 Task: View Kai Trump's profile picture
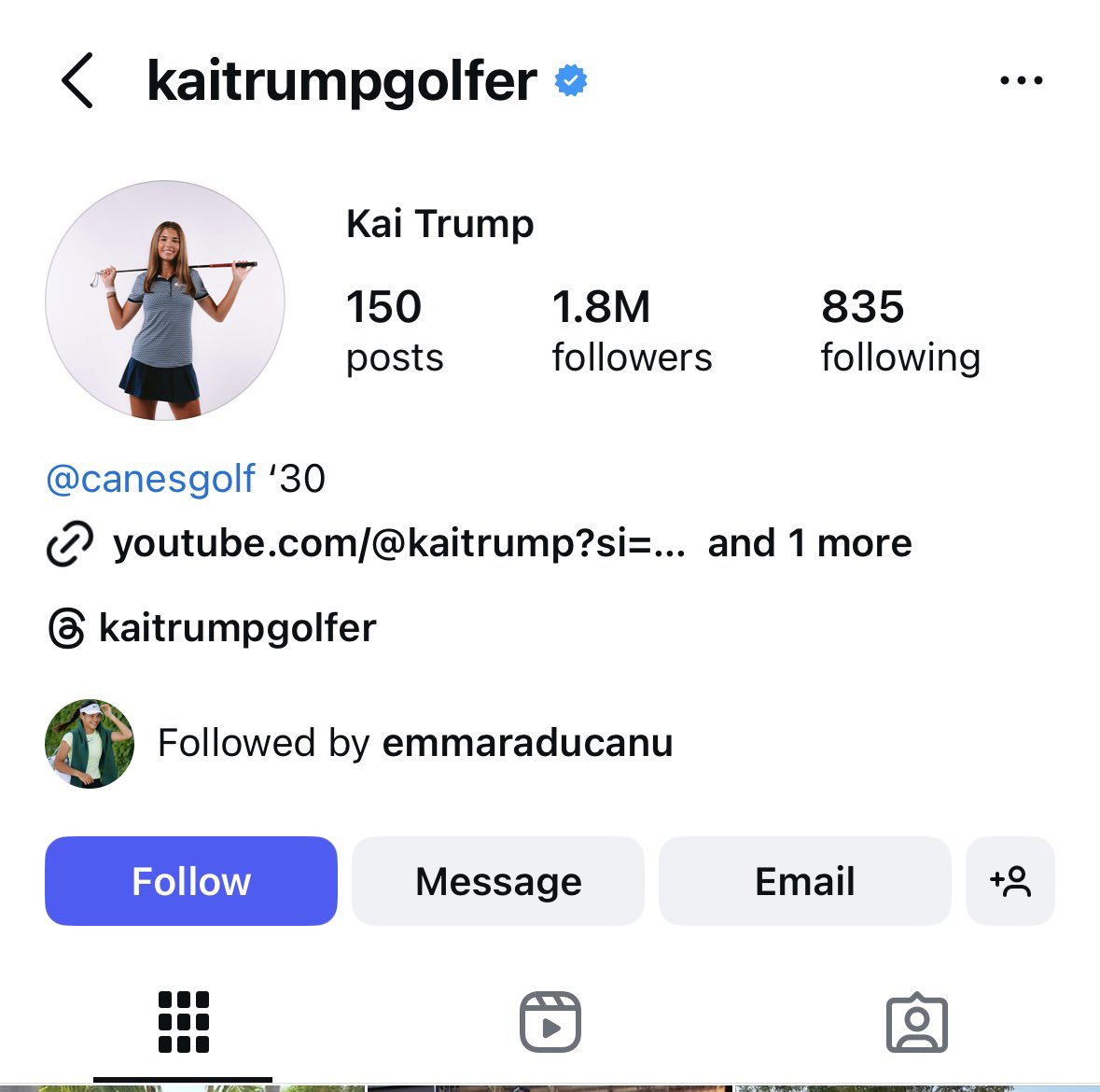(165, 301)
